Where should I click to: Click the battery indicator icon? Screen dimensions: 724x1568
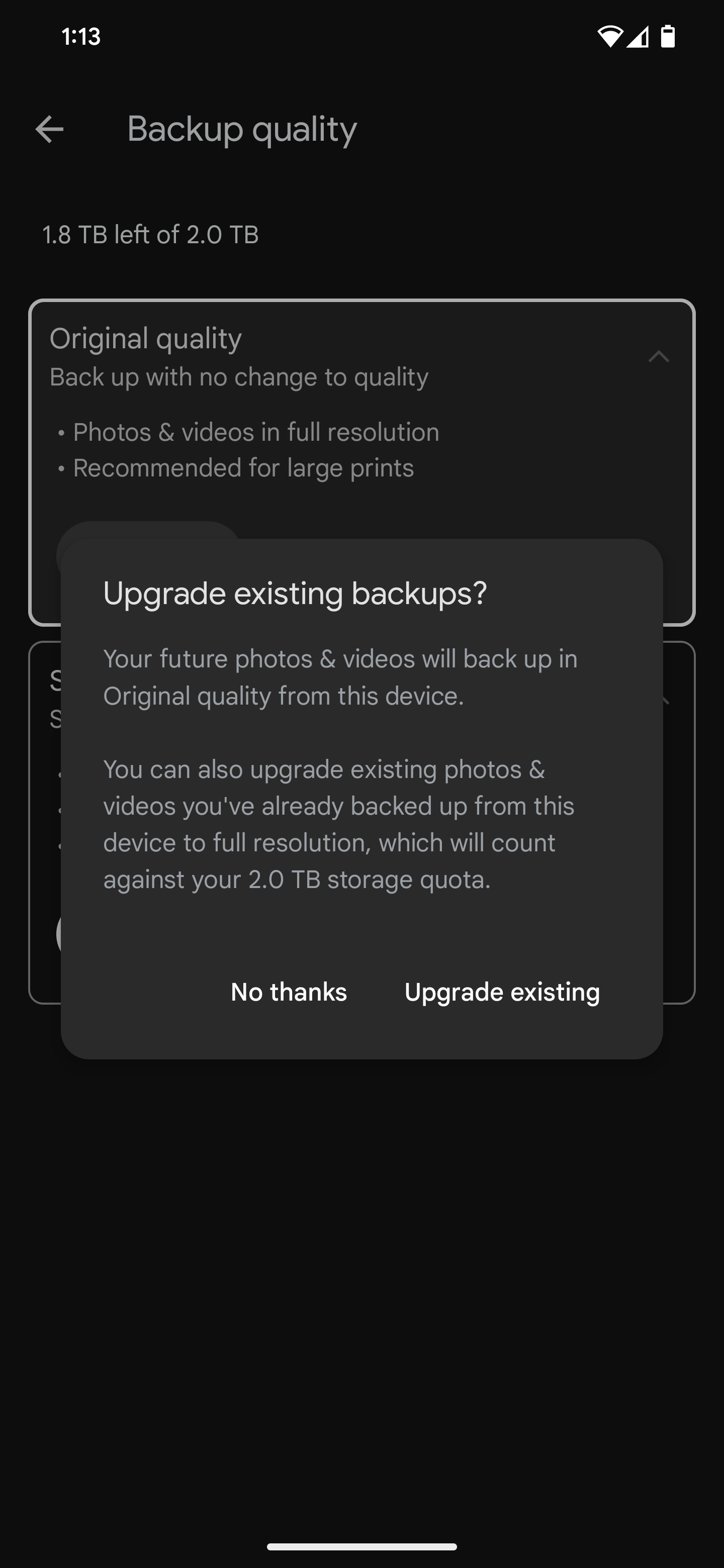(667, 37)
